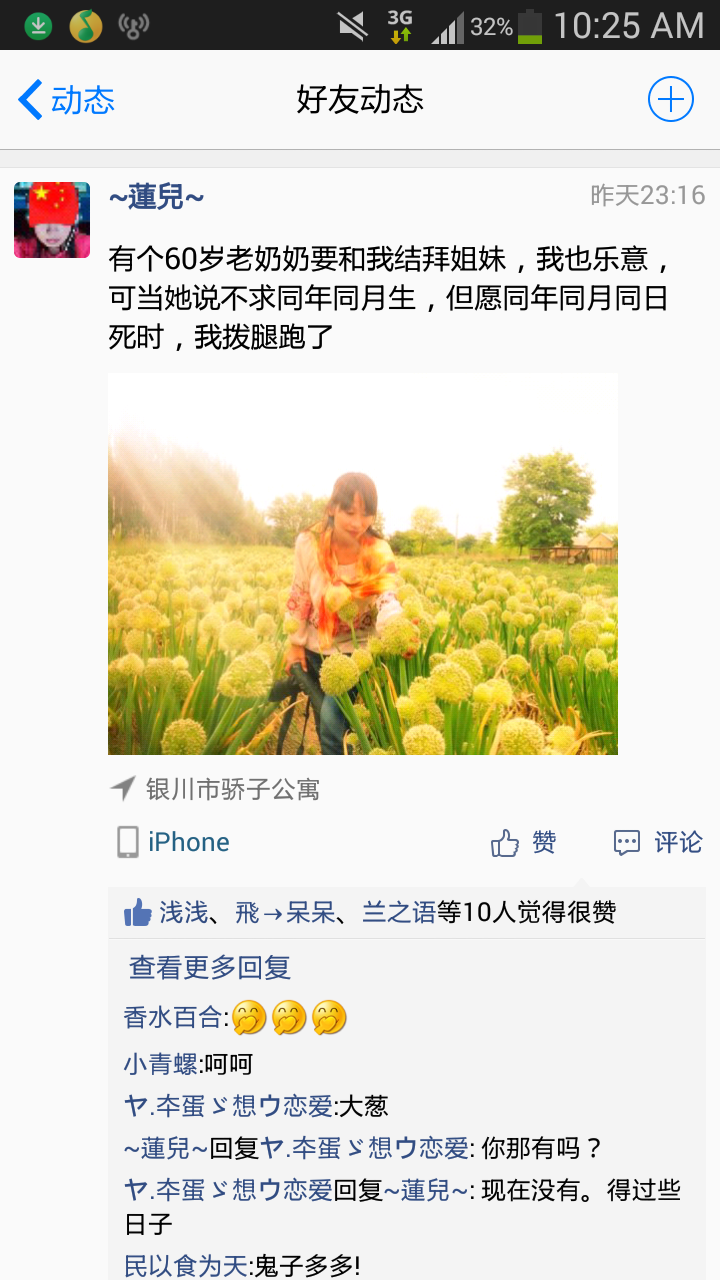720x1280 pixels.
Task: Open 兰之语's profile from the likes
Action: point(398,912)
